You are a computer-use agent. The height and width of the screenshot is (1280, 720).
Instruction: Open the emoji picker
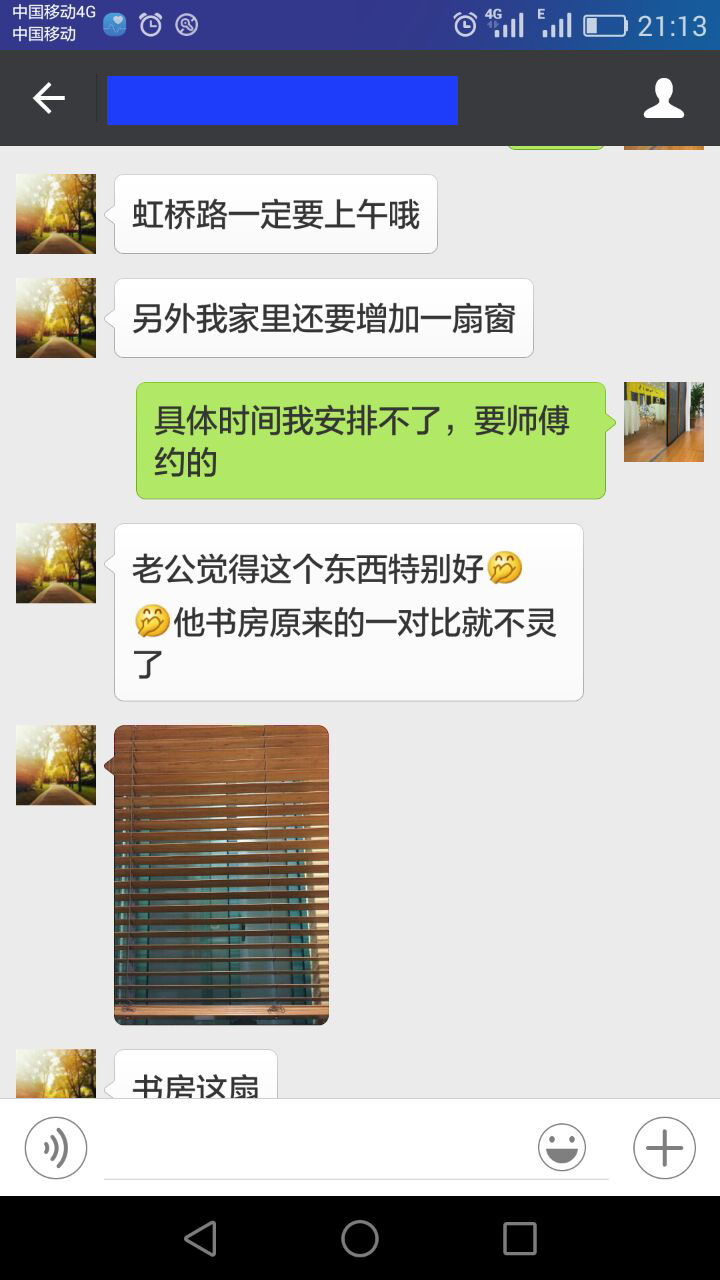[x=562, y=1148]
